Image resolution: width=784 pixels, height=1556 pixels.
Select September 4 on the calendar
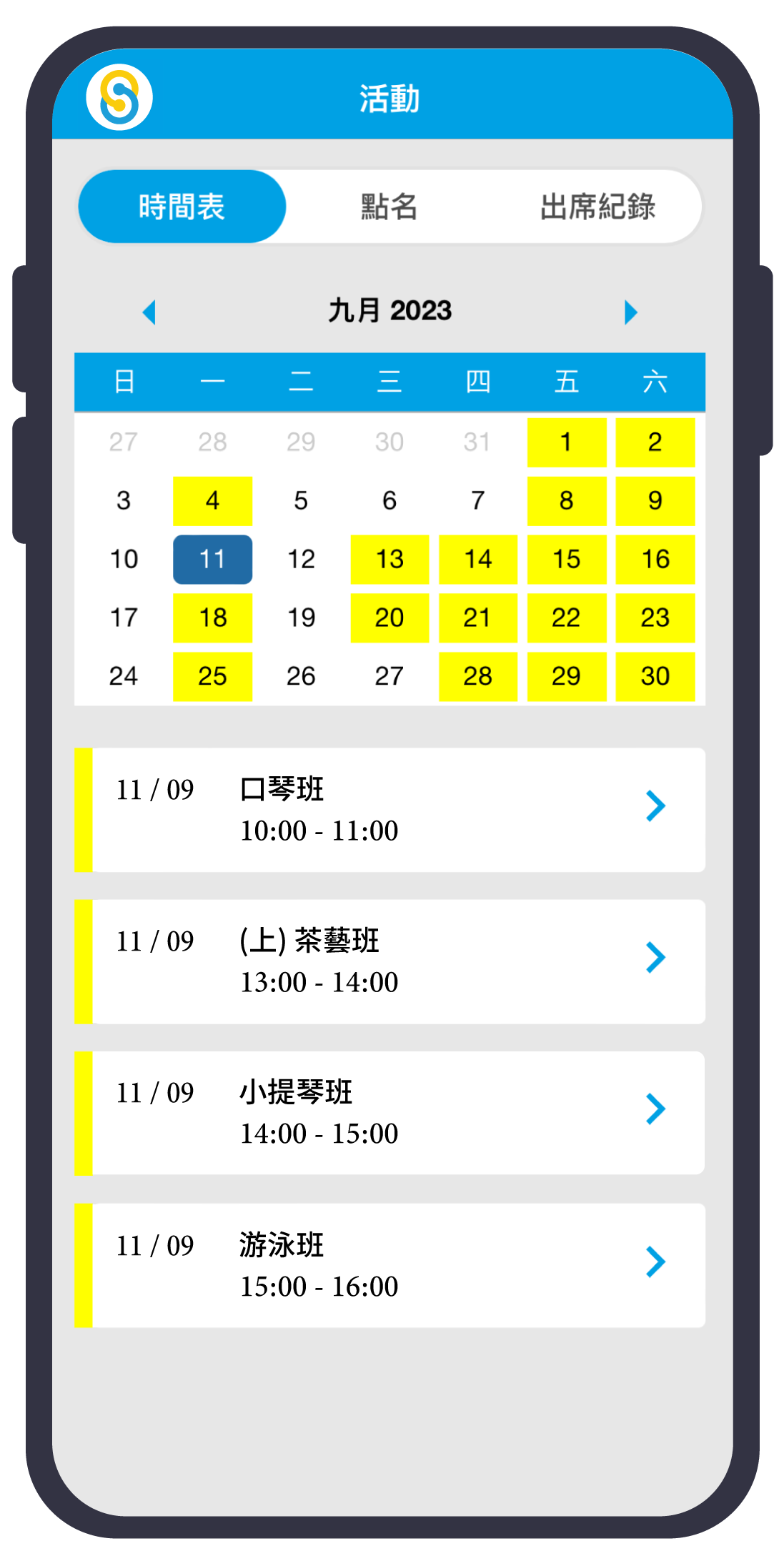click(212, 500)
